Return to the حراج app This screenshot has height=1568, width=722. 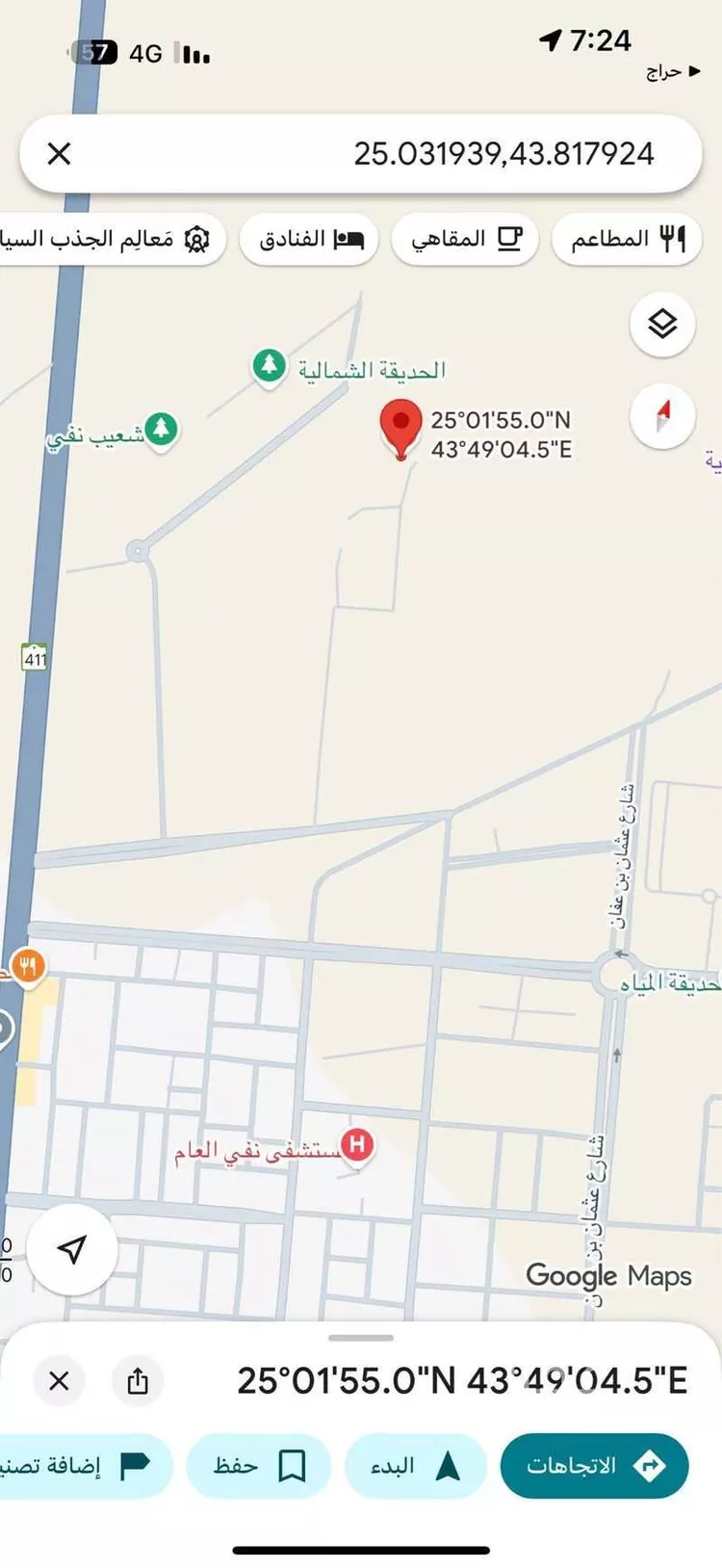672,72
